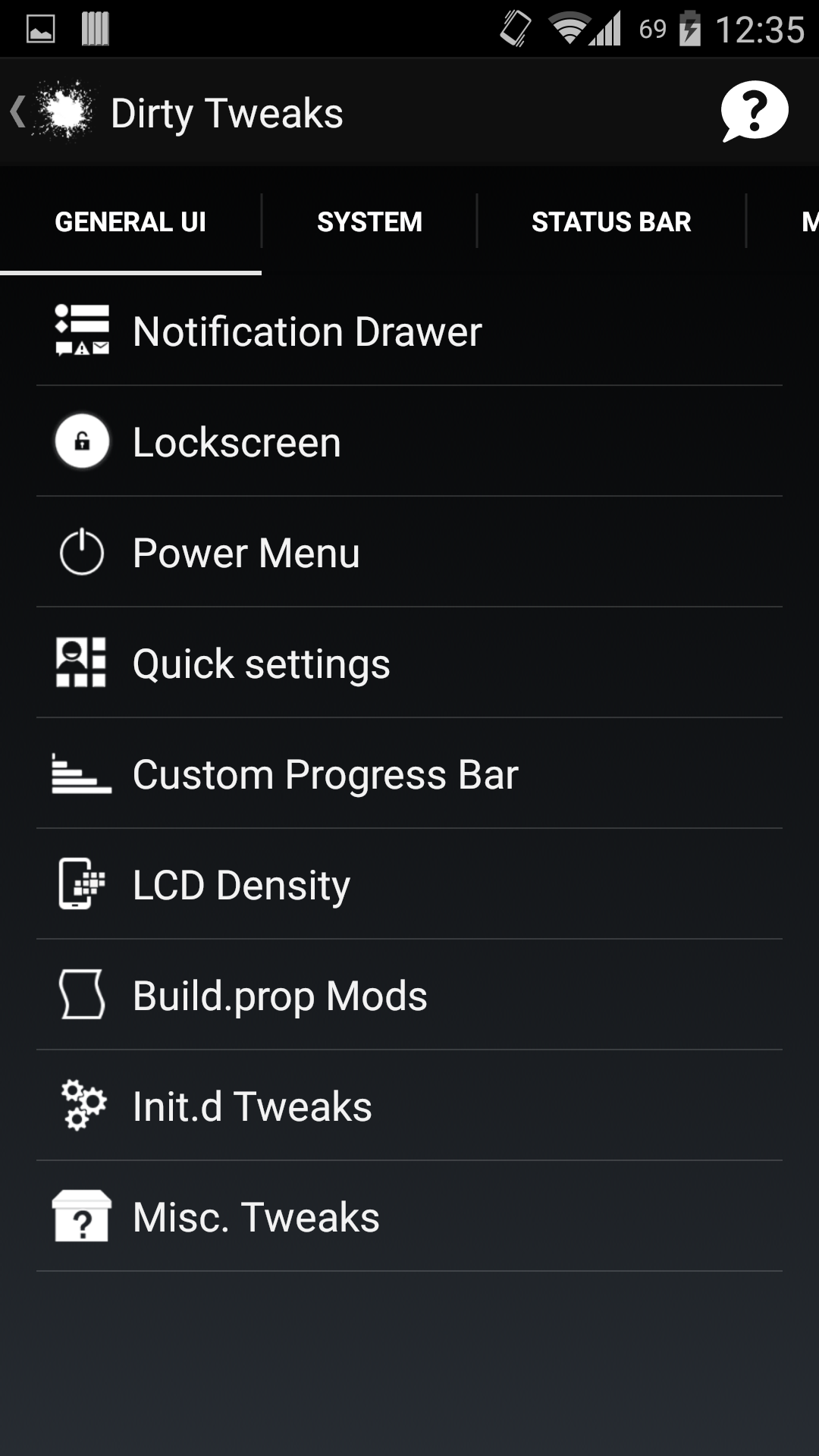Open the help question mark icon
Image resolution: width=819 pixels, height=1456 pixels.
(x=754, y=111)
